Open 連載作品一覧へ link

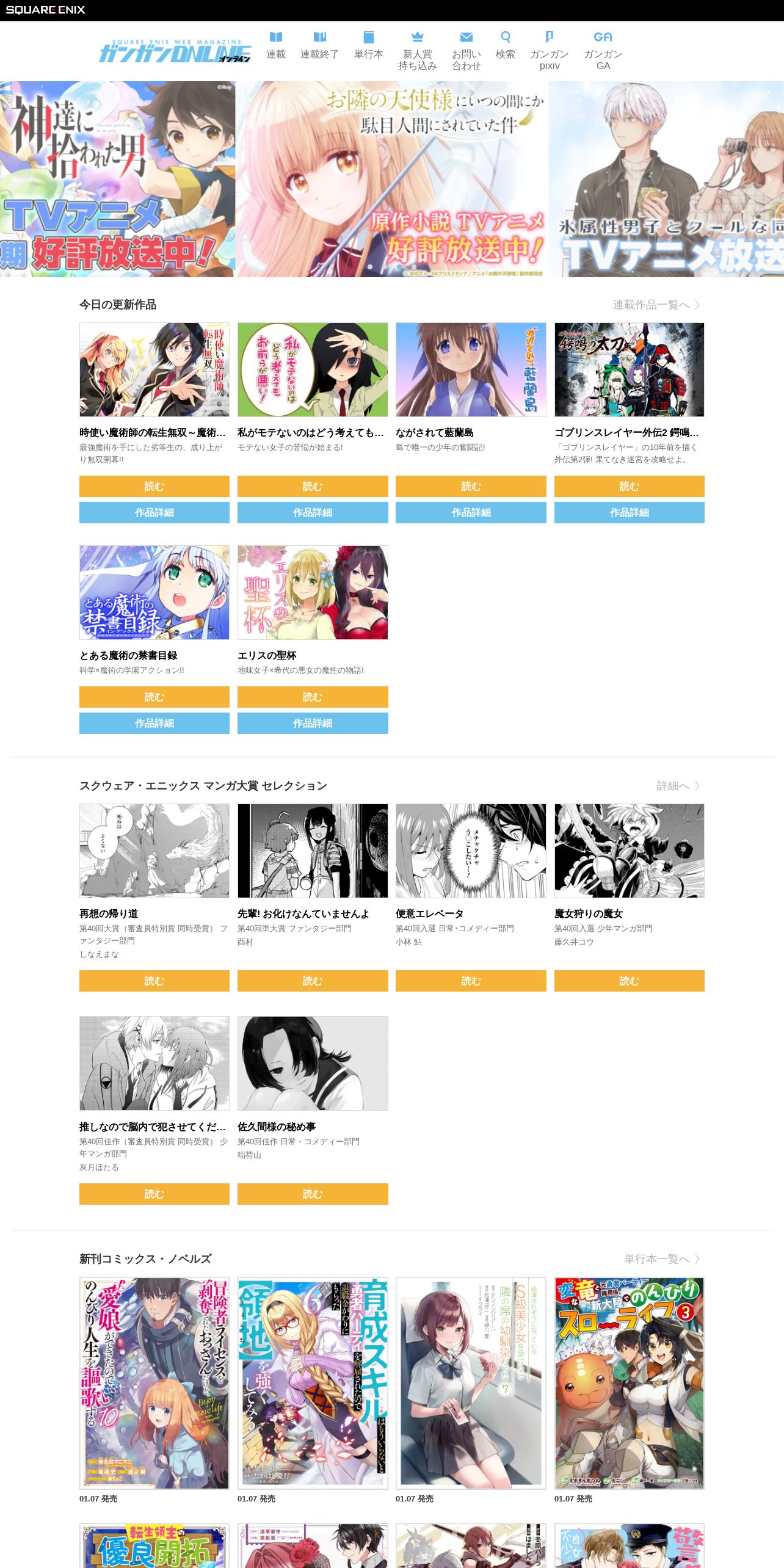(x=656, y=305)
